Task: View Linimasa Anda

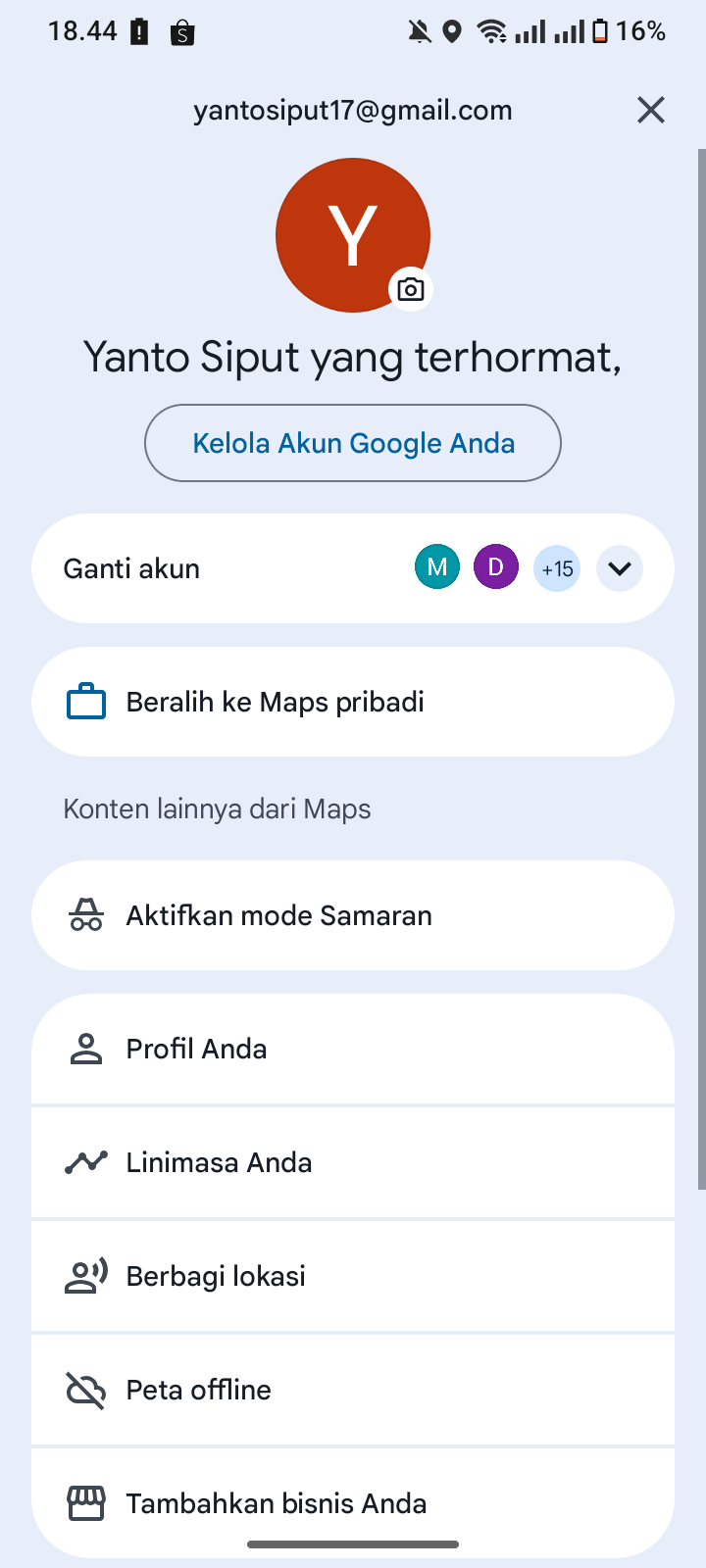Action: click(353, 1162)
